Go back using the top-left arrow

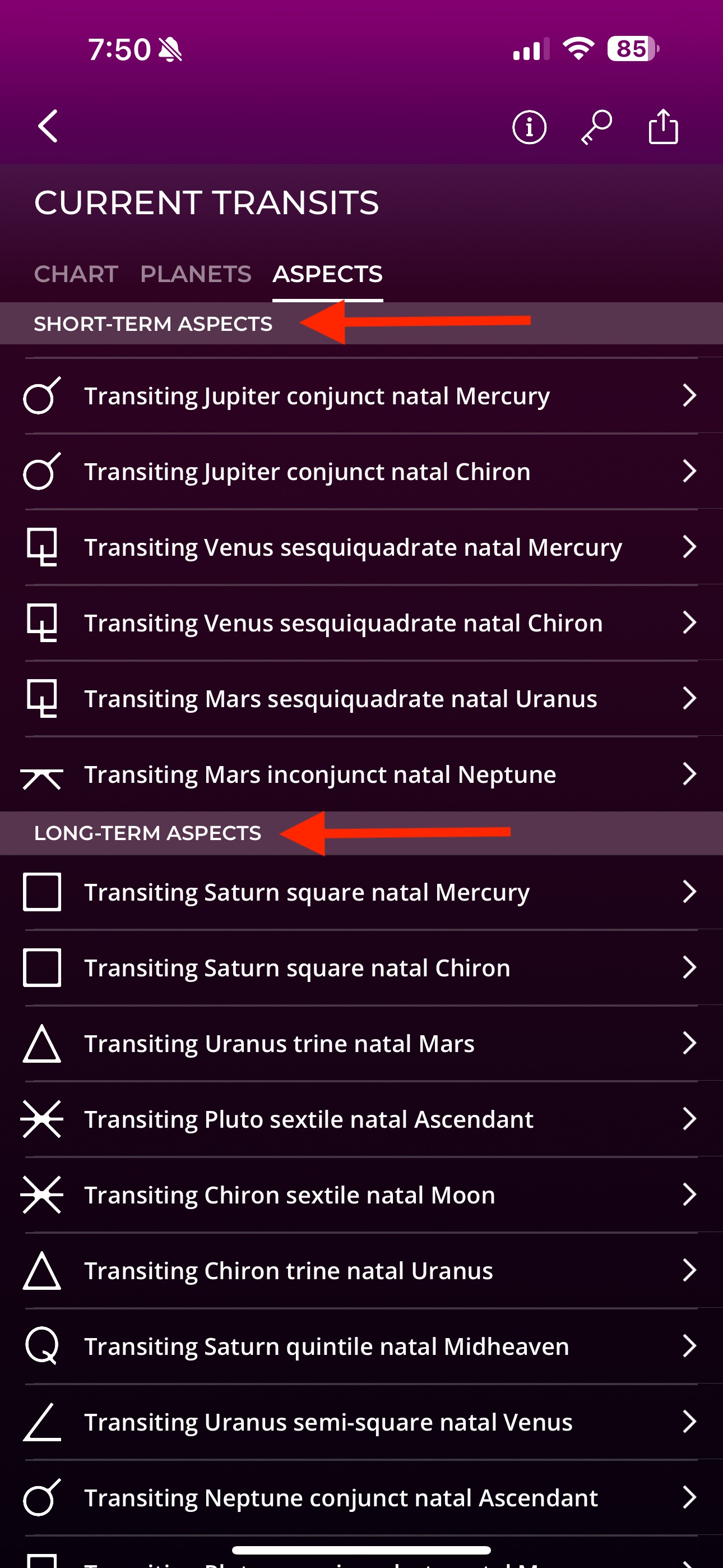click(48, 126)
